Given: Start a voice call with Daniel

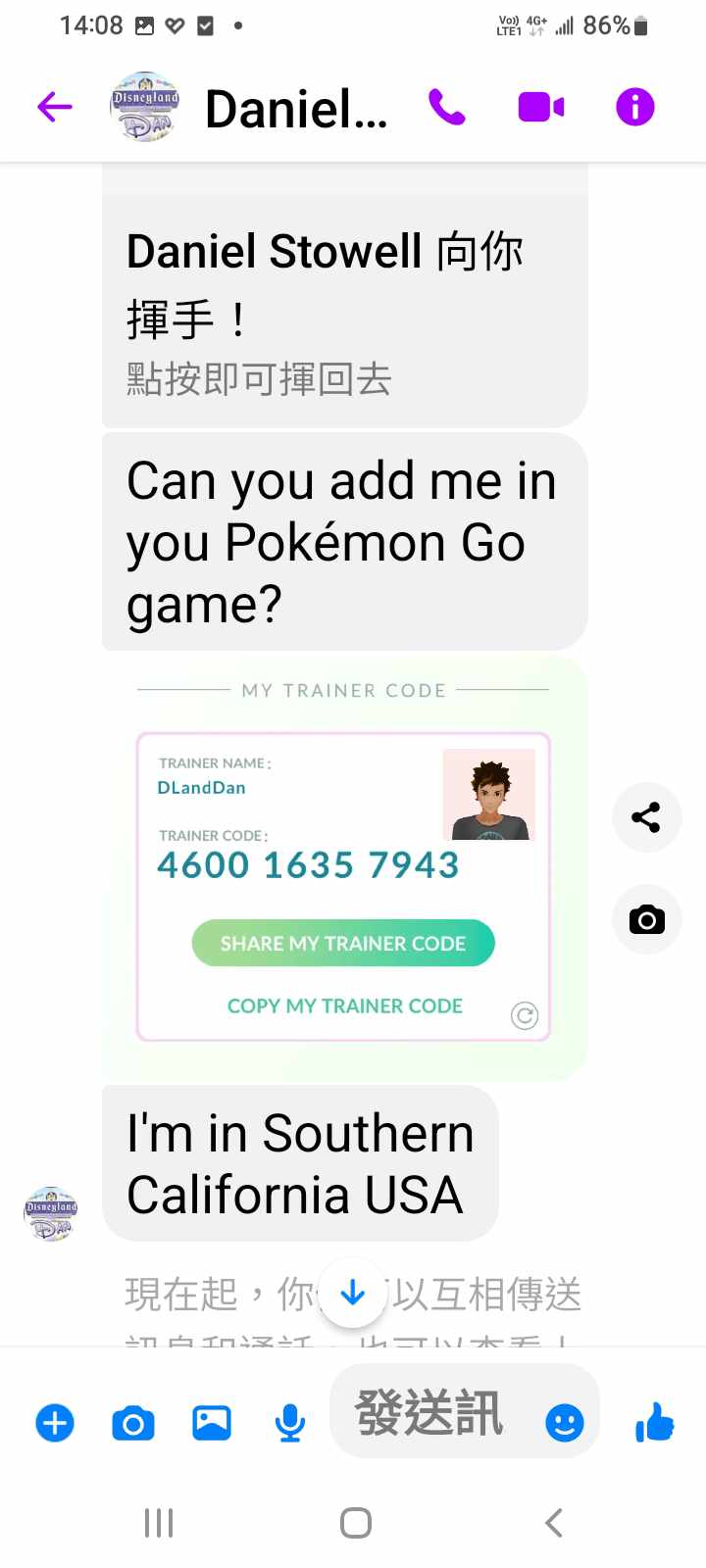Looking at the screenshot, I should [447, 107].
